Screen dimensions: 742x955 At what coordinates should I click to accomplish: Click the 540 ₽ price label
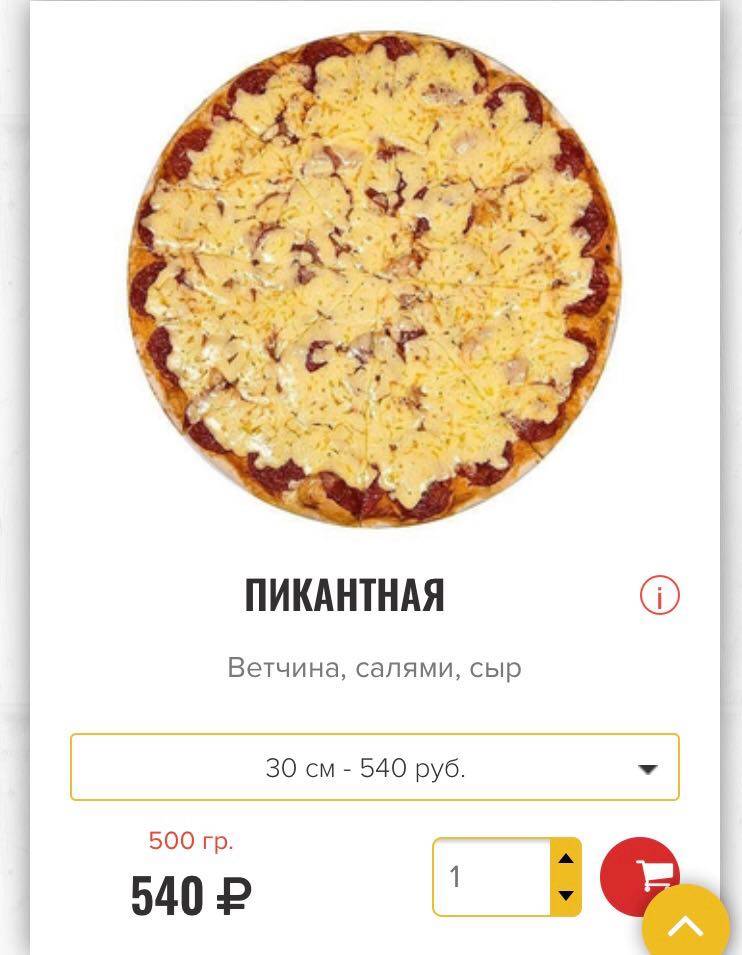point(193,893)
